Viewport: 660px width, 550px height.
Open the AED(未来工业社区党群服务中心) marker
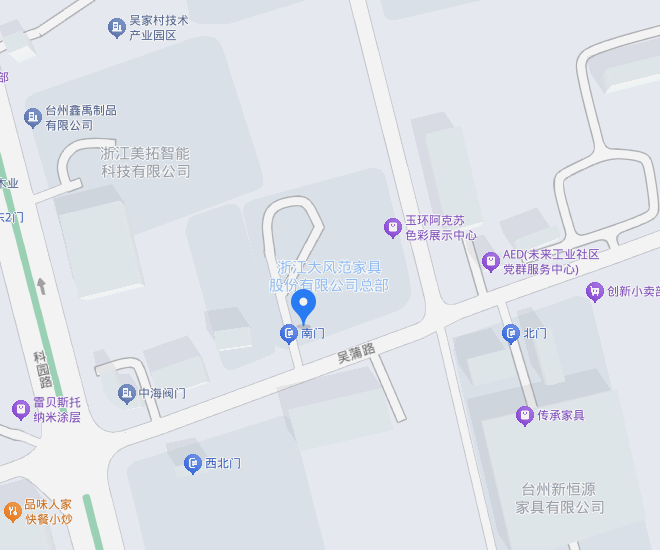point(490,262)
